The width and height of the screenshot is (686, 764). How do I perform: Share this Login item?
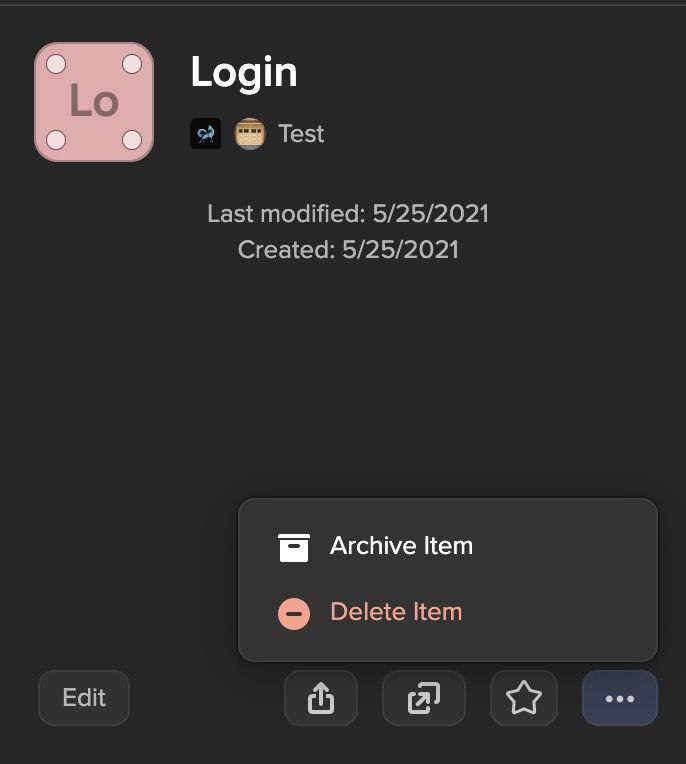320,698
